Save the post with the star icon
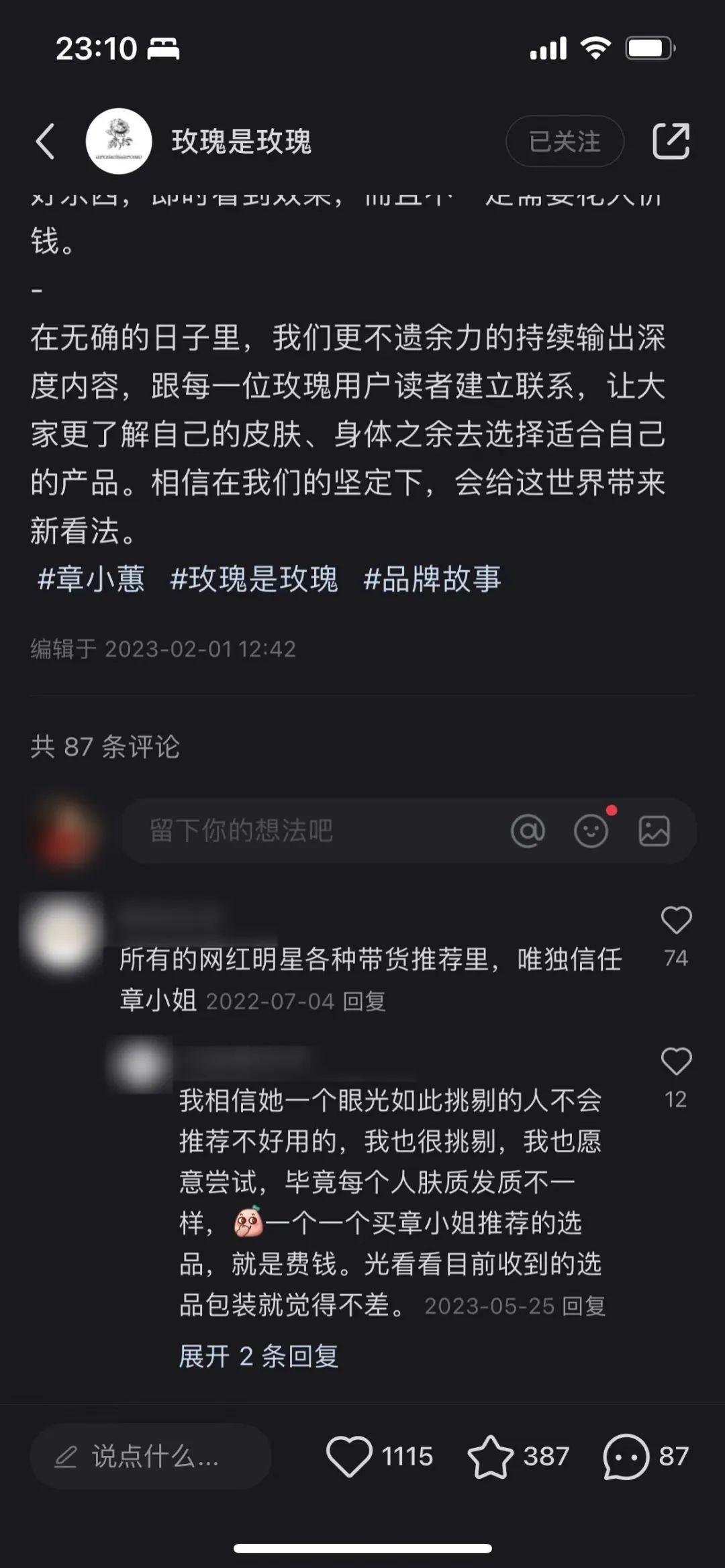The width and height of the screenshot is (725, 1568). tap(490, 1457)
